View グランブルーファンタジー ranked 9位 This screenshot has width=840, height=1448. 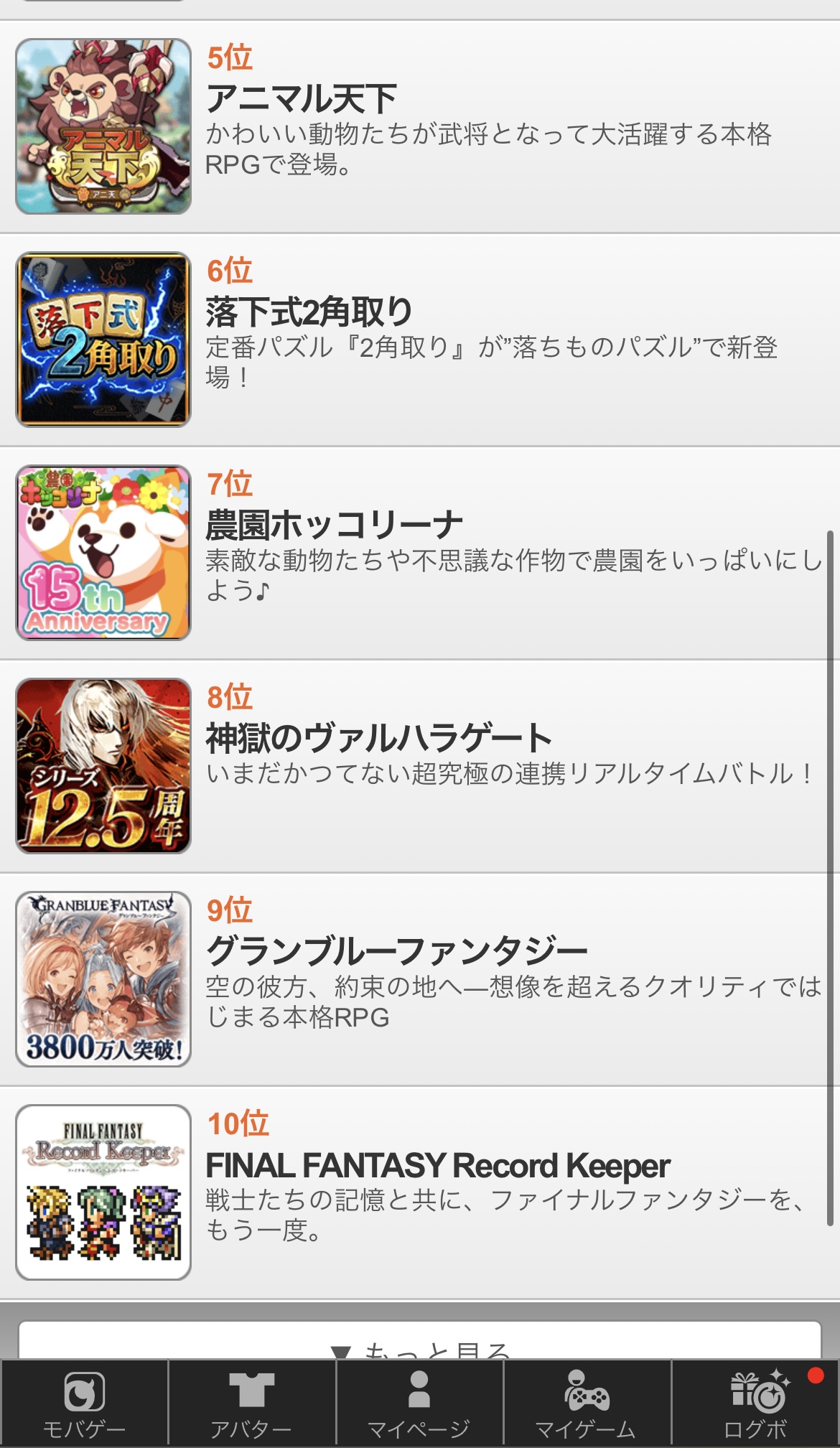click(x=419, y=979)
